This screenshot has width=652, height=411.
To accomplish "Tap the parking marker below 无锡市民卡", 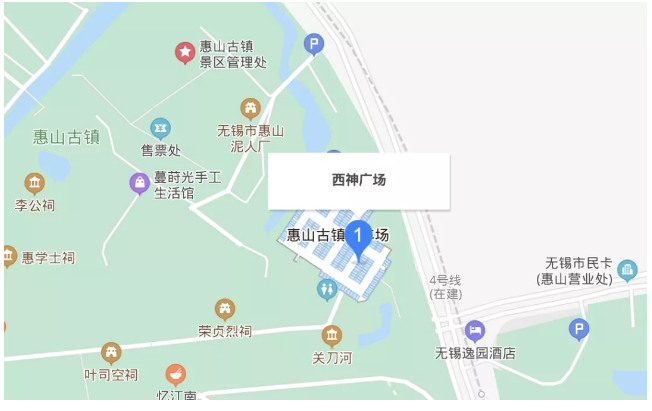I will [x=578, y=328].
